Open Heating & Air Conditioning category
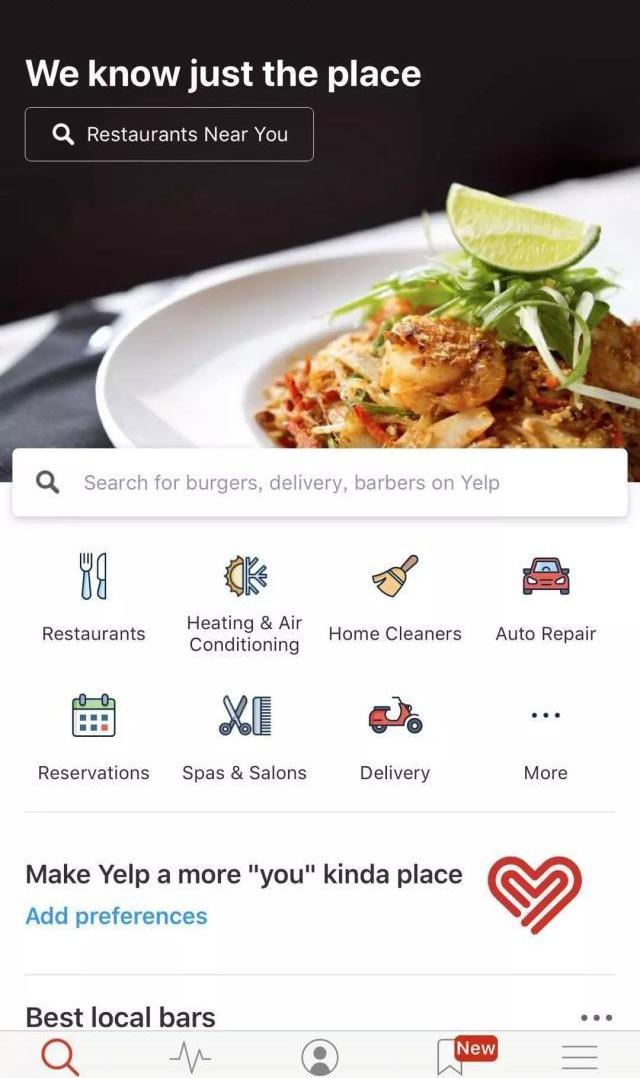Screen dimensions: 640x1078 [x=244, y=603]
